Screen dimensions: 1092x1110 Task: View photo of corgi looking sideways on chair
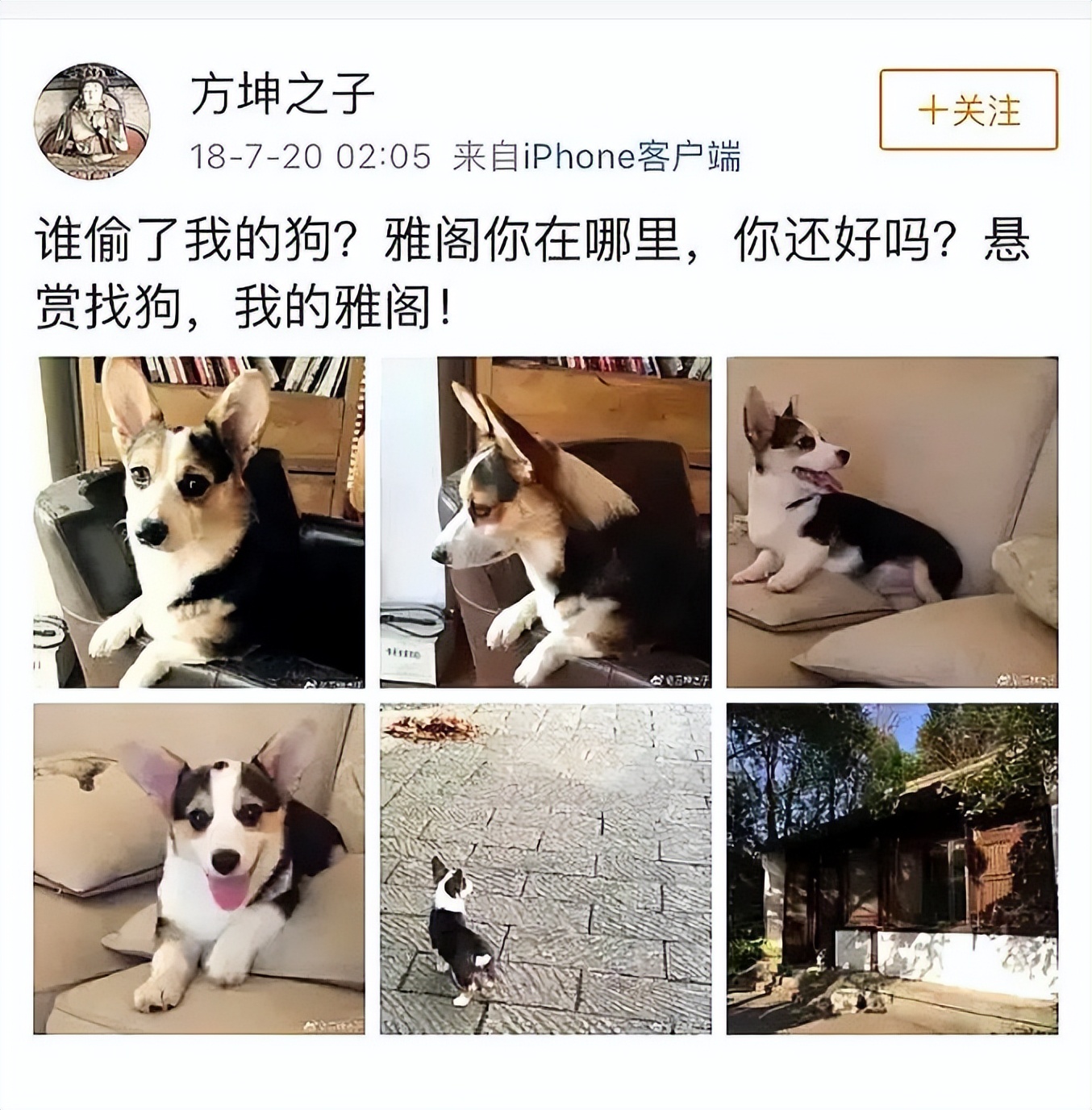(545, 522)
